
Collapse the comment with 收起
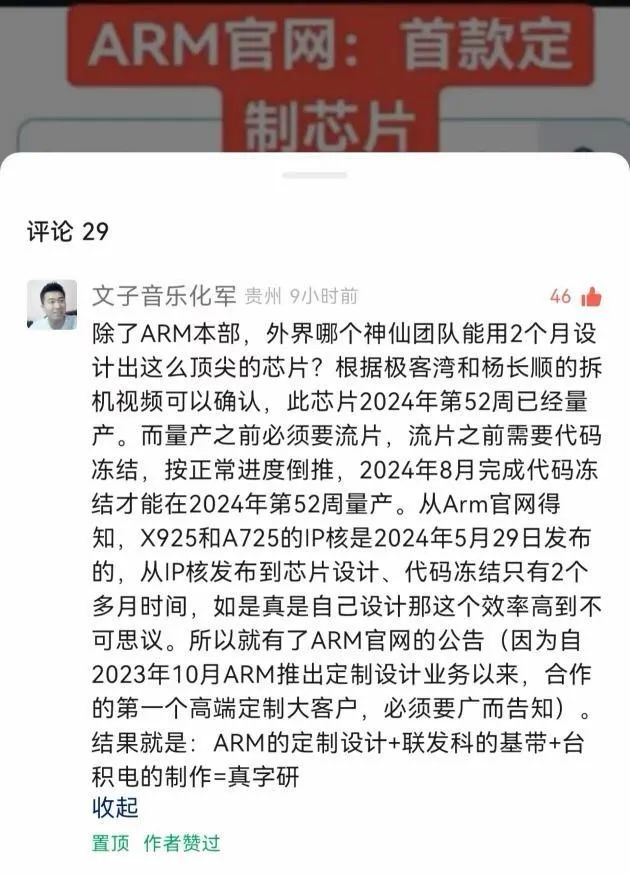pyautogui.click(x=115, y=807)
